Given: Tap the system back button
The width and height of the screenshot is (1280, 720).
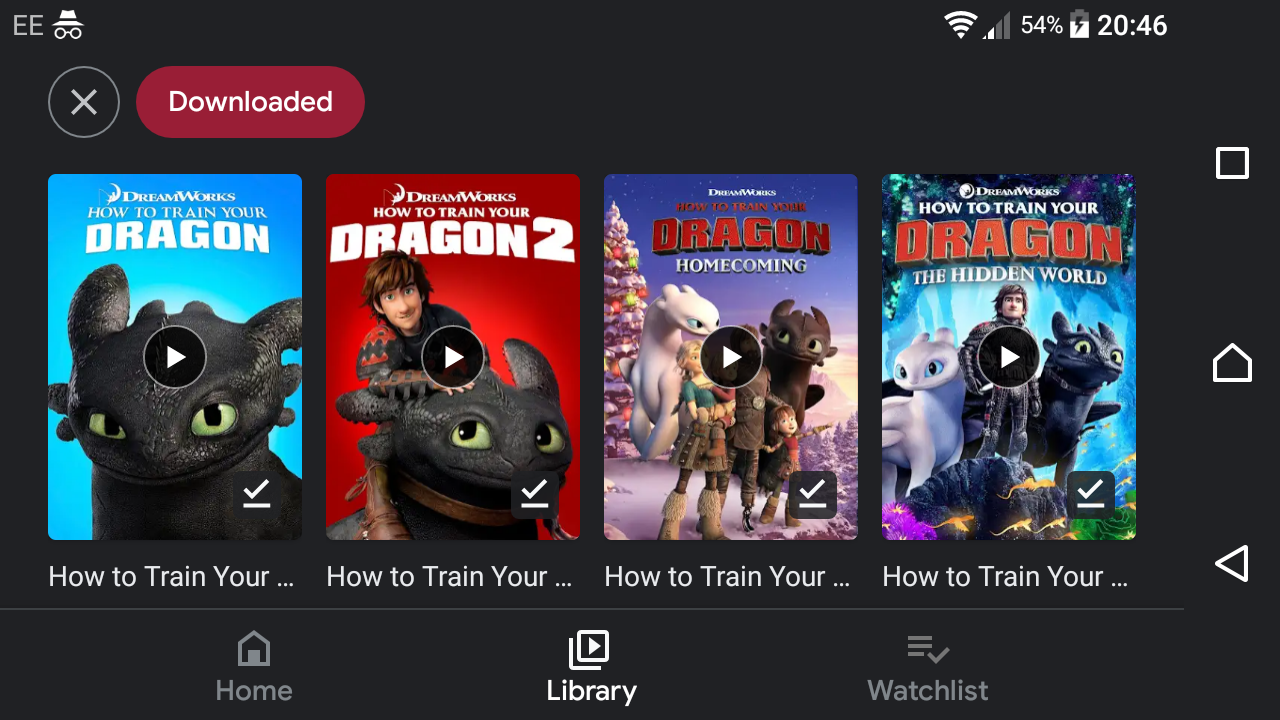Looking at the screenshot, I should click(x=1232, y=564).
